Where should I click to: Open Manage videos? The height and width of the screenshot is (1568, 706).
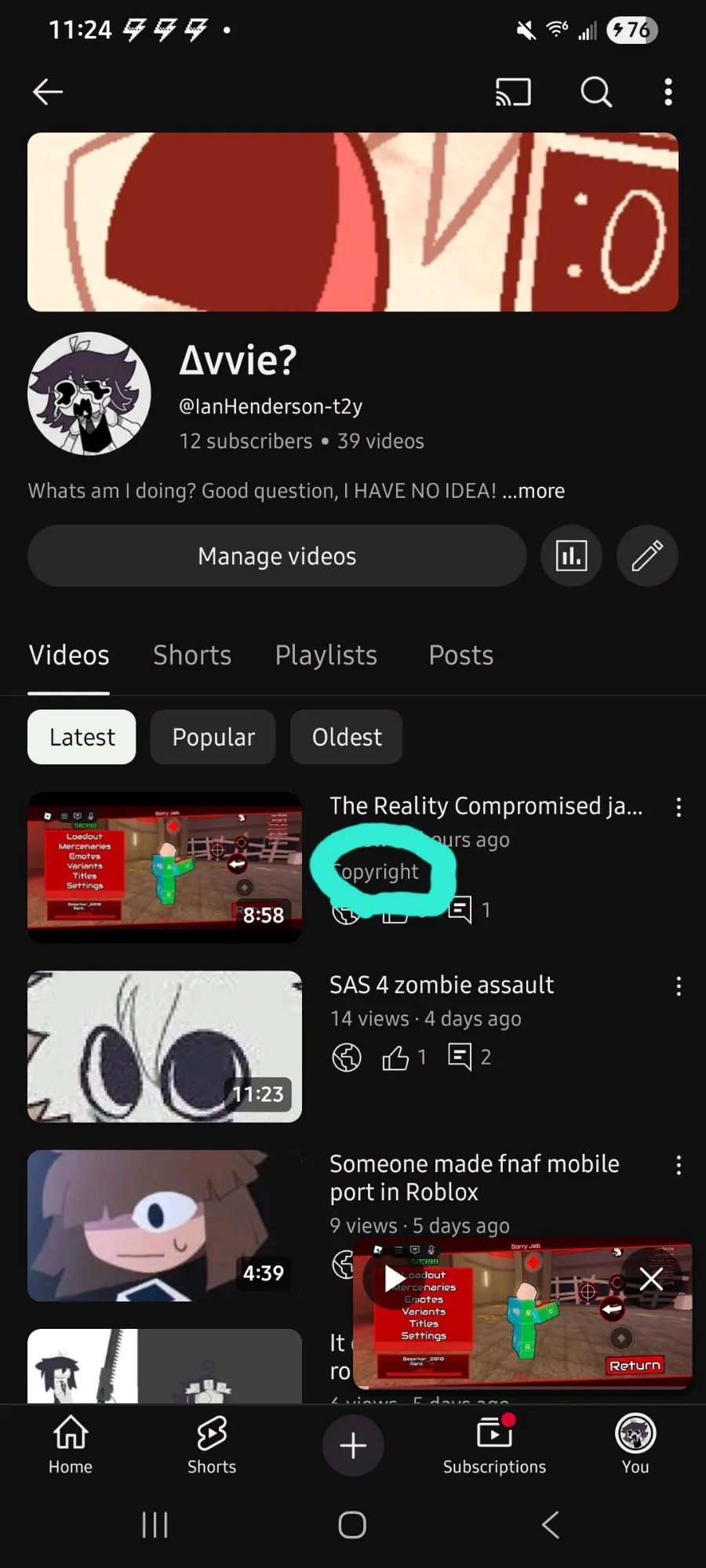277,556
